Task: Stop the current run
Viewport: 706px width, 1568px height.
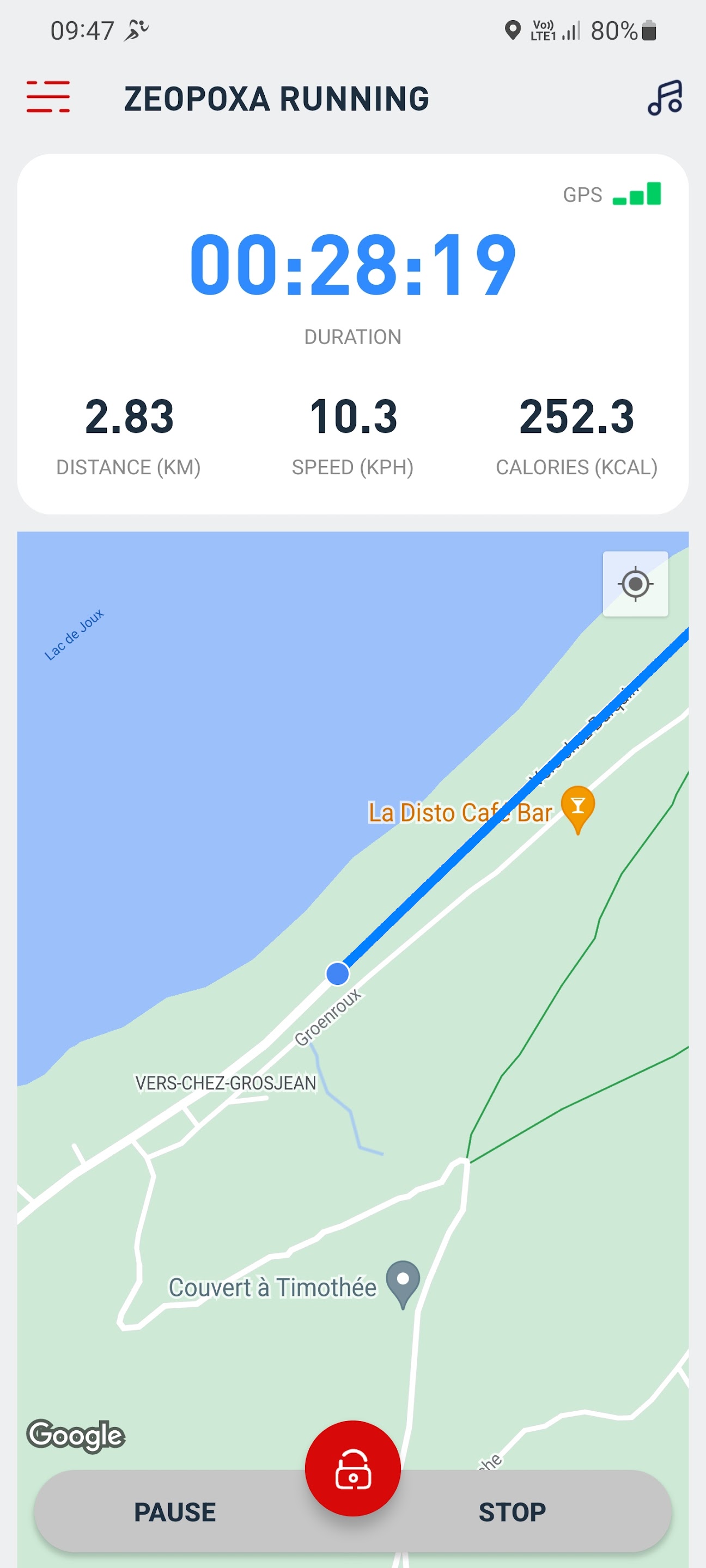Action: (x=512, y=1512)
